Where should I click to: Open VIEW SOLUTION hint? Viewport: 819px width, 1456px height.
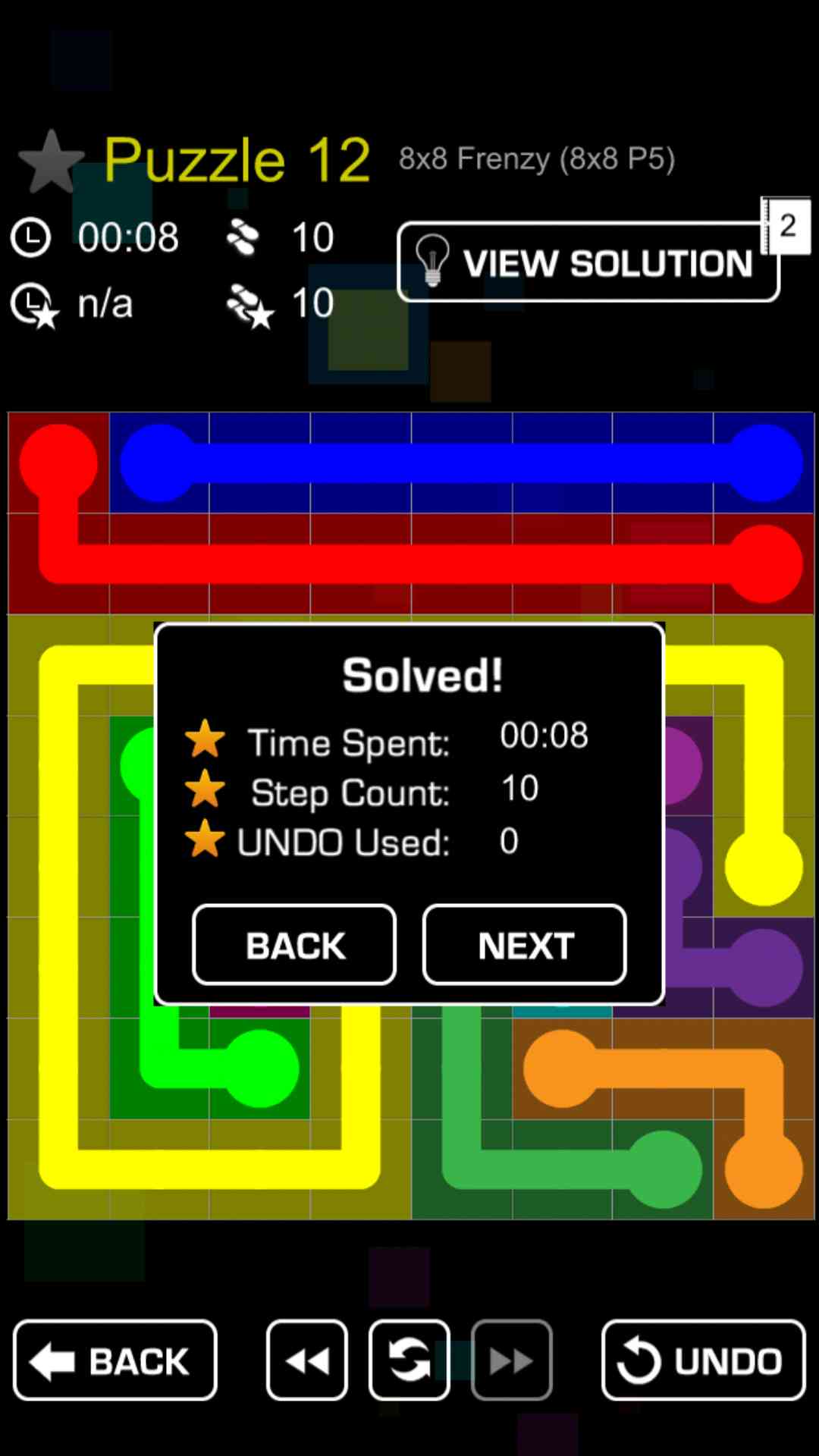(588, 262)
